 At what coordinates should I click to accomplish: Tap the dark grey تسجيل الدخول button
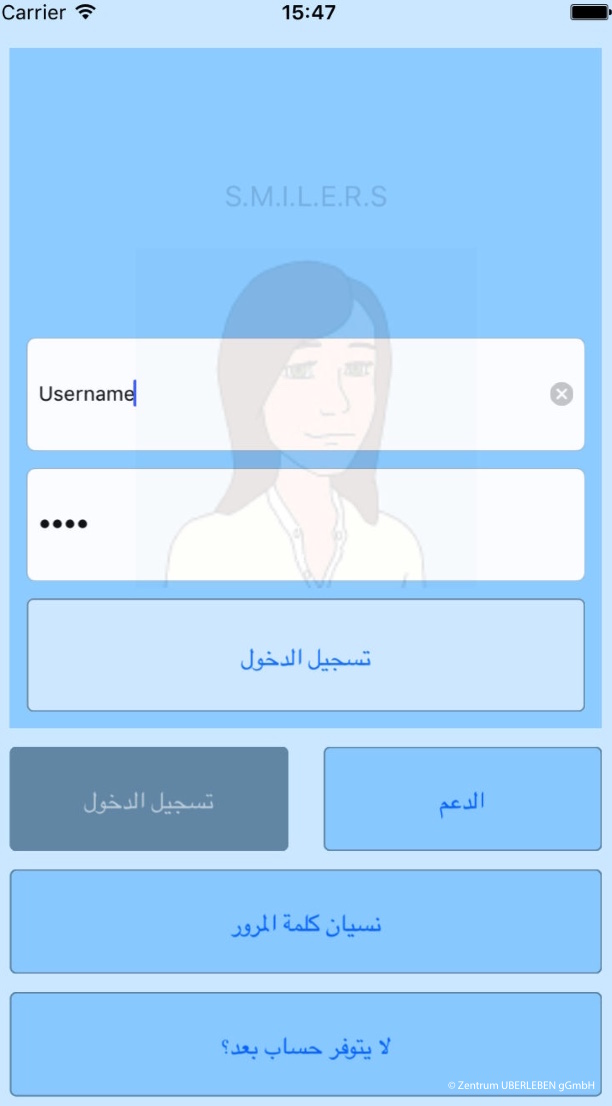tap(149, 799)
